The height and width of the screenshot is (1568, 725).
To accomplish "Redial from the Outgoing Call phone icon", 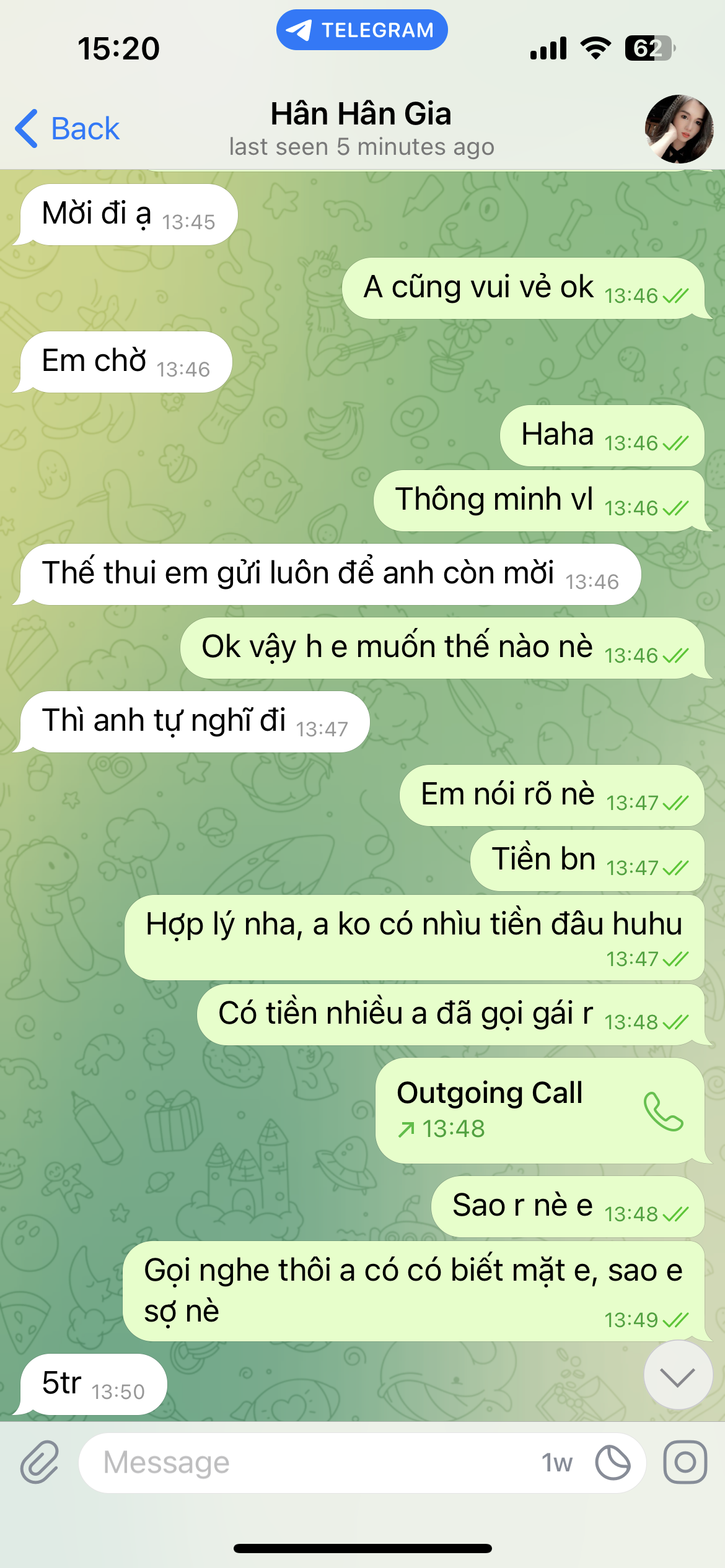I will (663, 1112).
